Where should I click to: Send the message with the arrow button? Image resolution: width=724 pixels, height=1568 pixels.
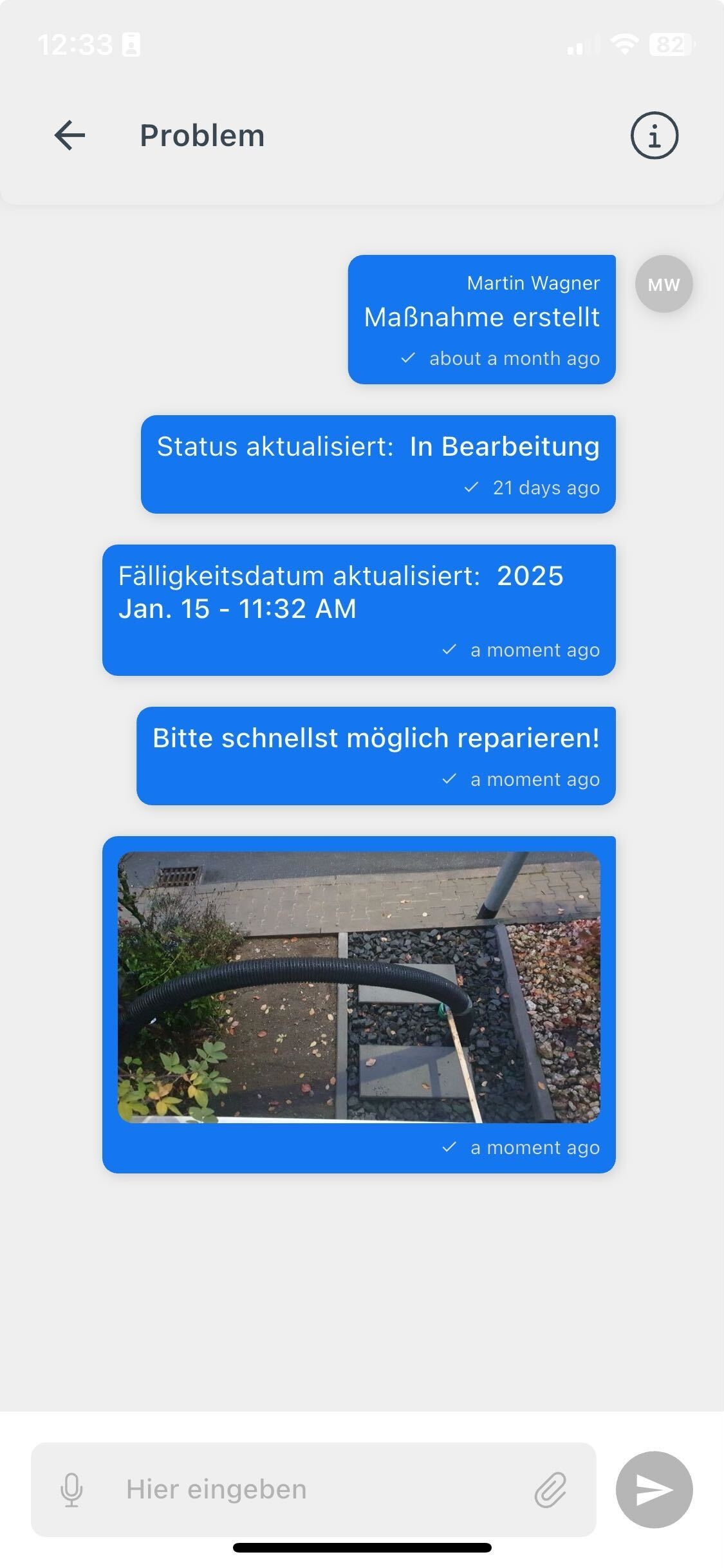coord(654,1489)
